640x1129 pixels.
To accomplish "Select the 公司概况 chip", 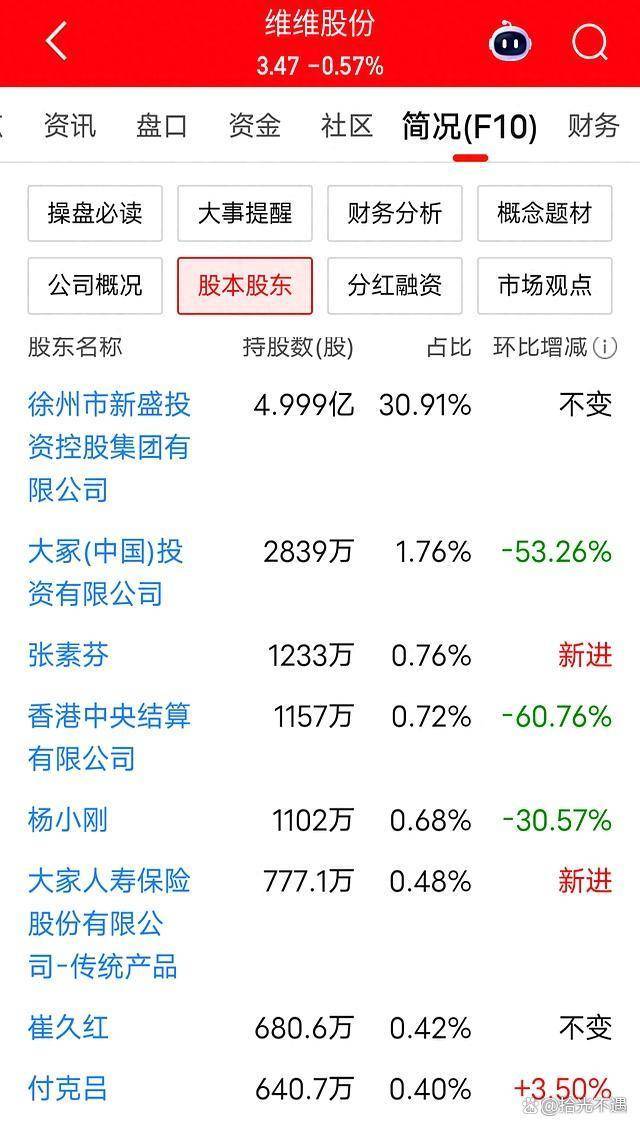I will tap(95, 285).
